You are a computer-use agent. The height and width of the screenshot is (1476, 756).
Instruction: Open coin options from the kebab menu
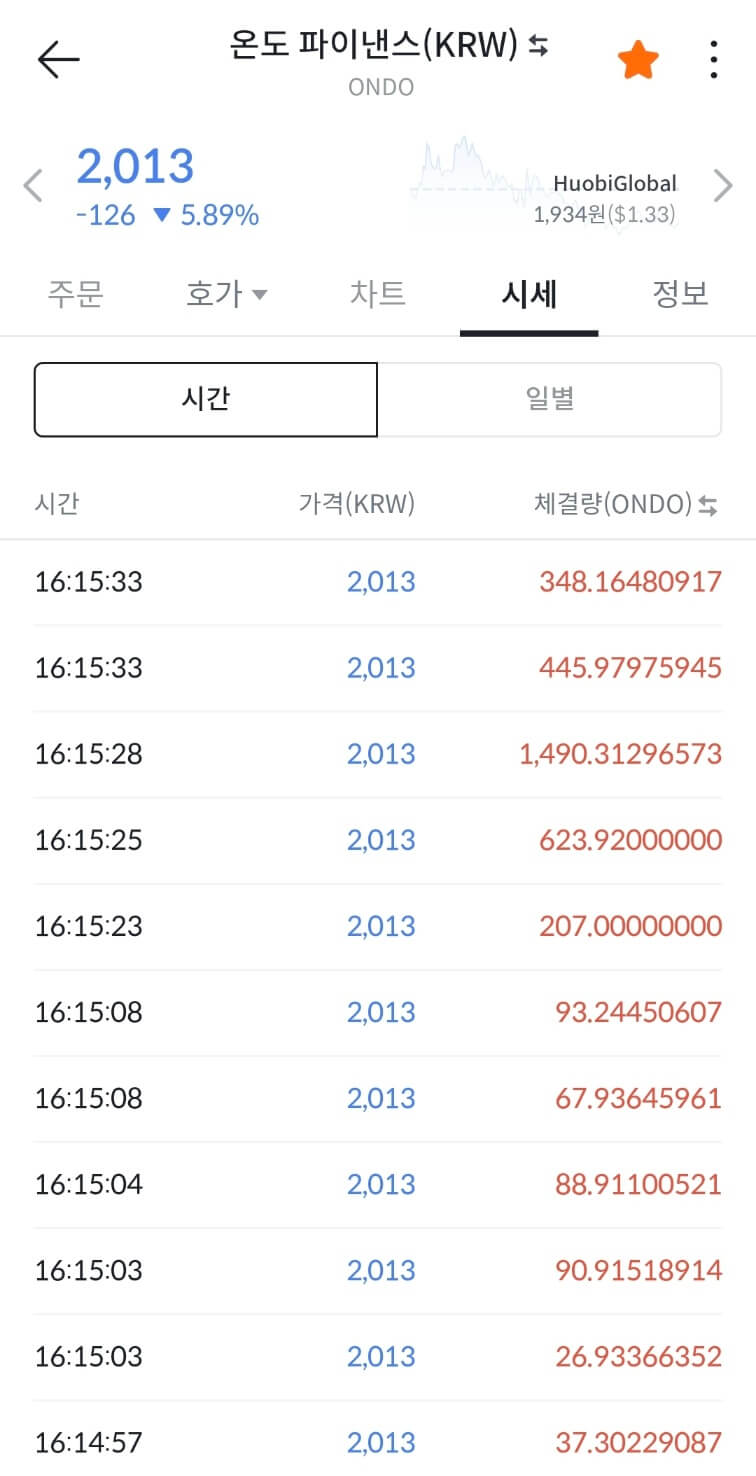click(x=713, y=58)
